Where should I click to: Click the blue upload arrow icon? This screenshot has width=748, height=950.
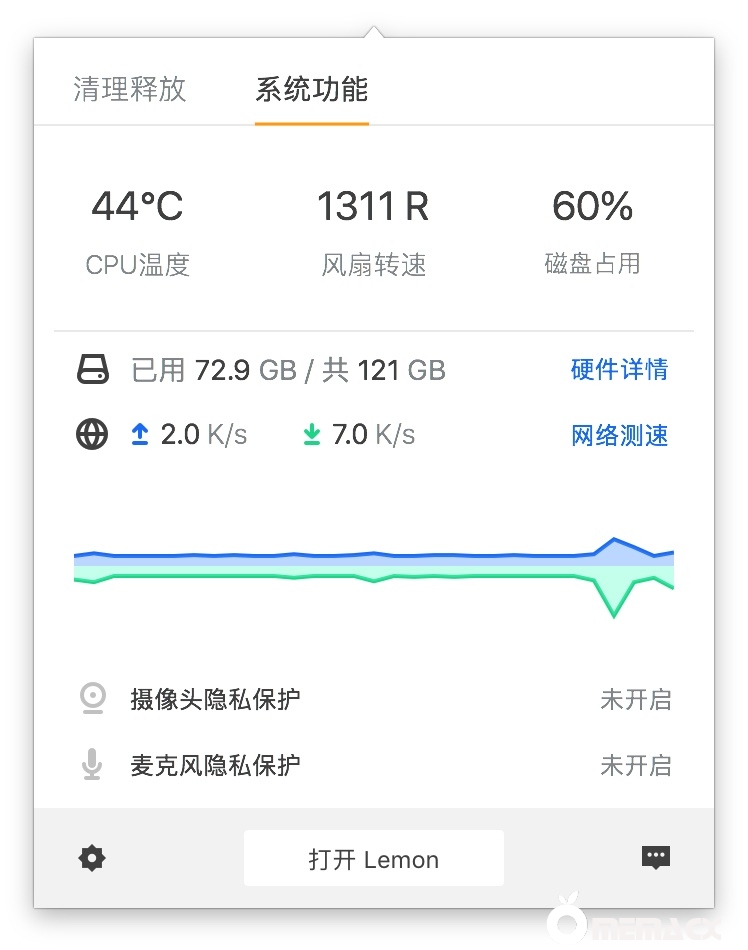[x=140, y=433]
